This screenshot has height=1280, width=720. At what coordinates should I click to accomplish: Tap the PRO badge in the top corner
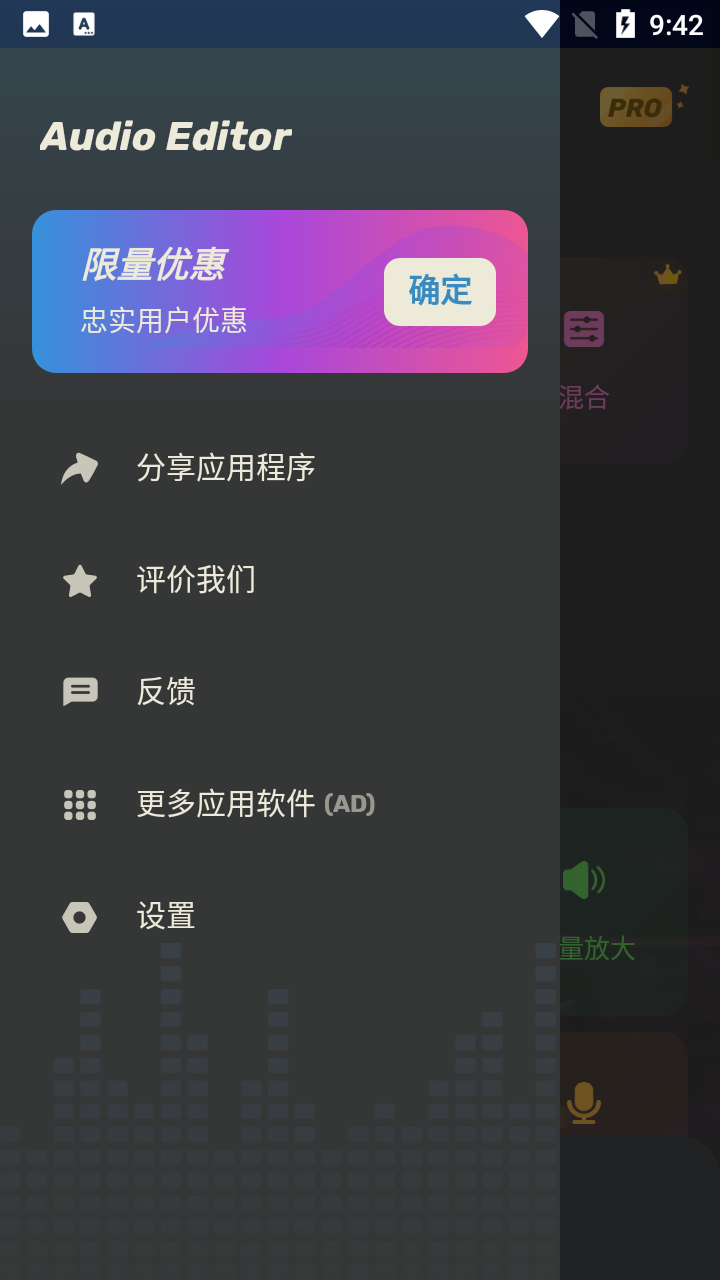point(636,107)
